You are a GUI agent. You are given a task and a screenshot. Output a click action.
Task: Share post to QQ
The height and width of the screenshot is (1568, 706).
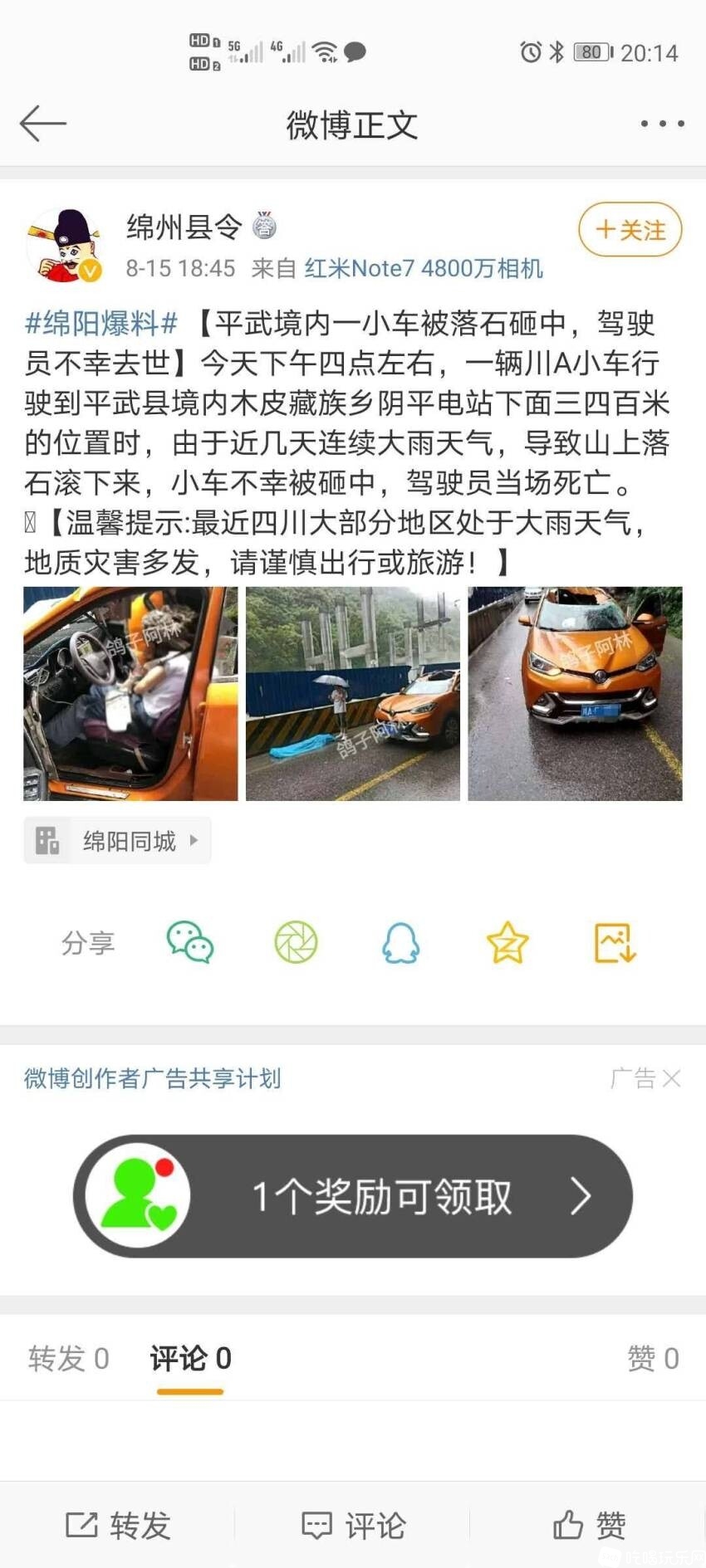click(x=401, y=943)
